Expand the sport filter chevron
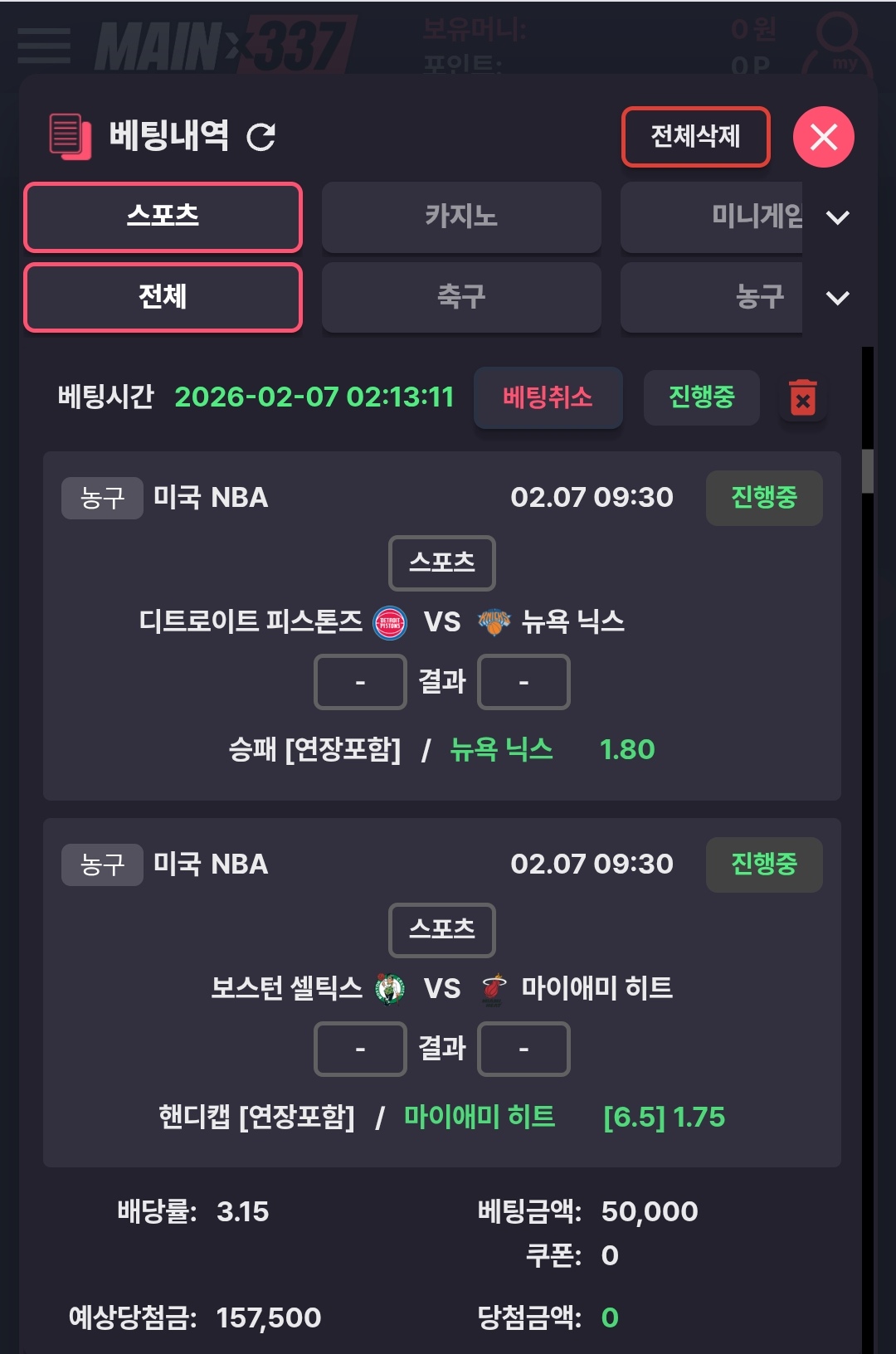Viewport: 896px width, 1354px height. 838,298
